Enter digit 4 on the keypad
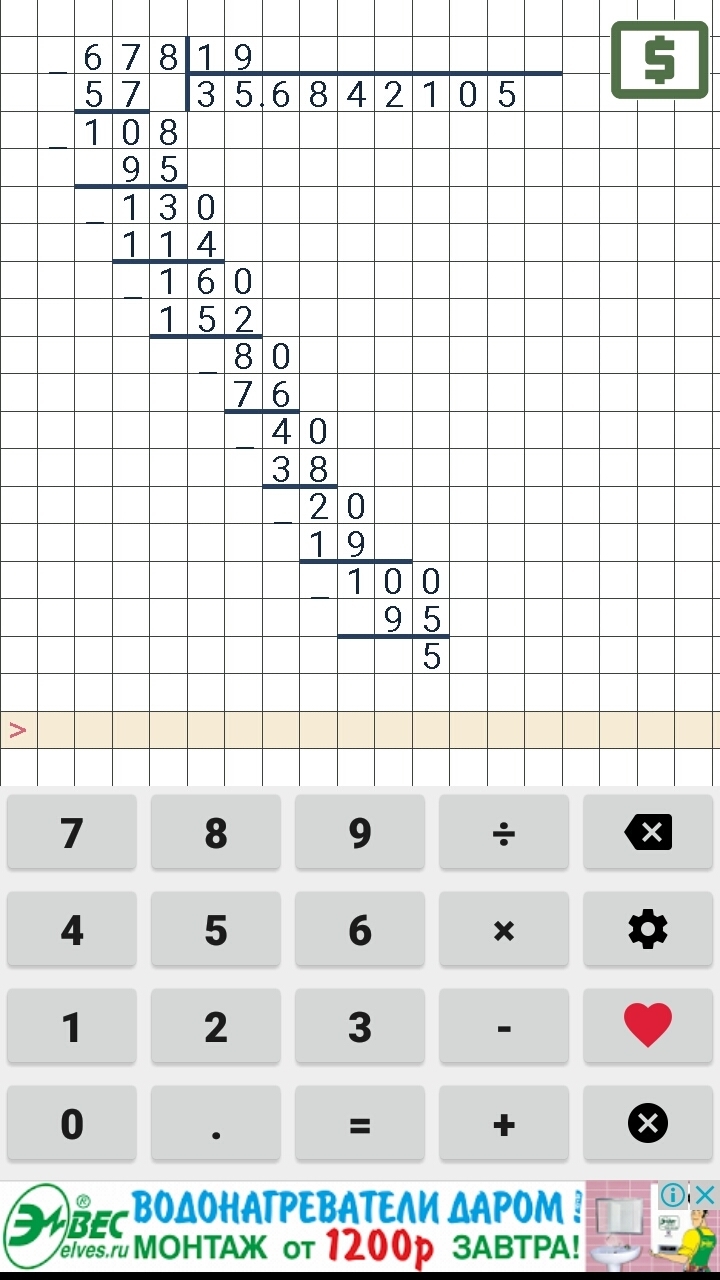This screenshot has height=1280, width=720. pyautogui.click(x=72, y=930)
